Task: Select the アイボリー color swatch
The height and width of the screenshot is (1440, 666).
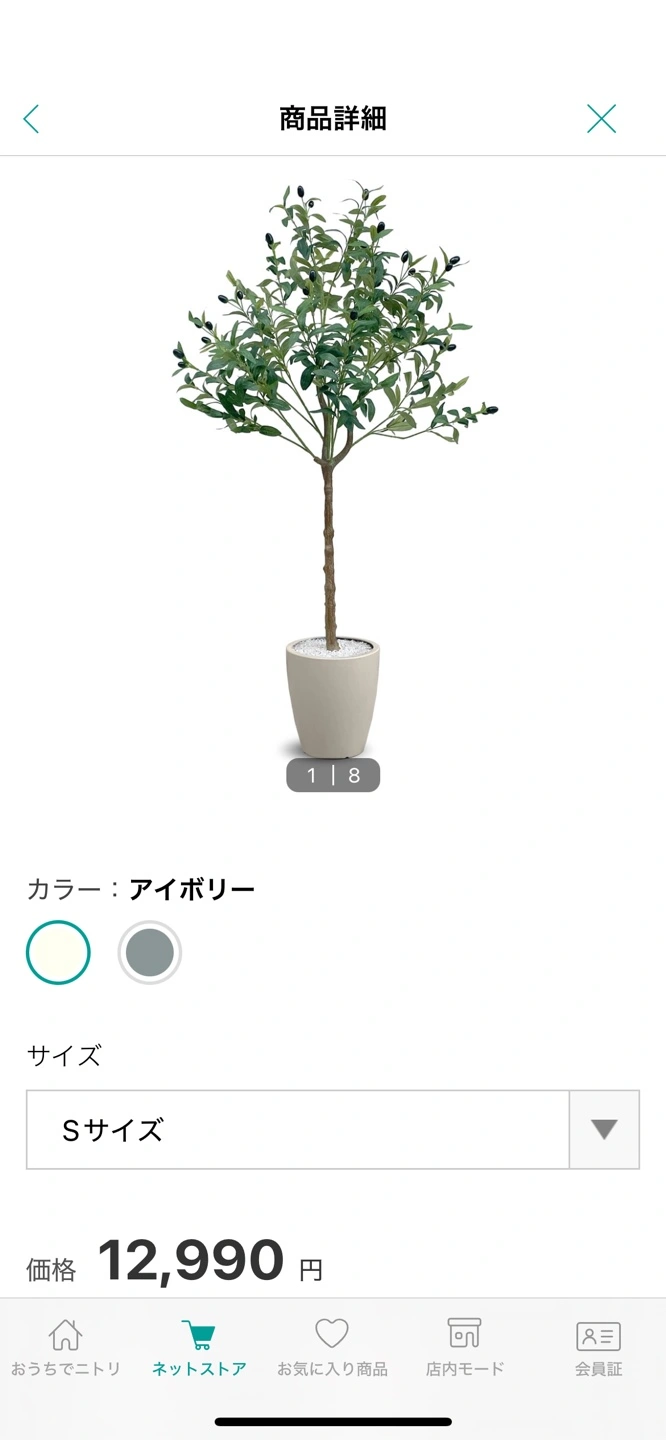Action: pyautogui.click(x=58, y=953)
